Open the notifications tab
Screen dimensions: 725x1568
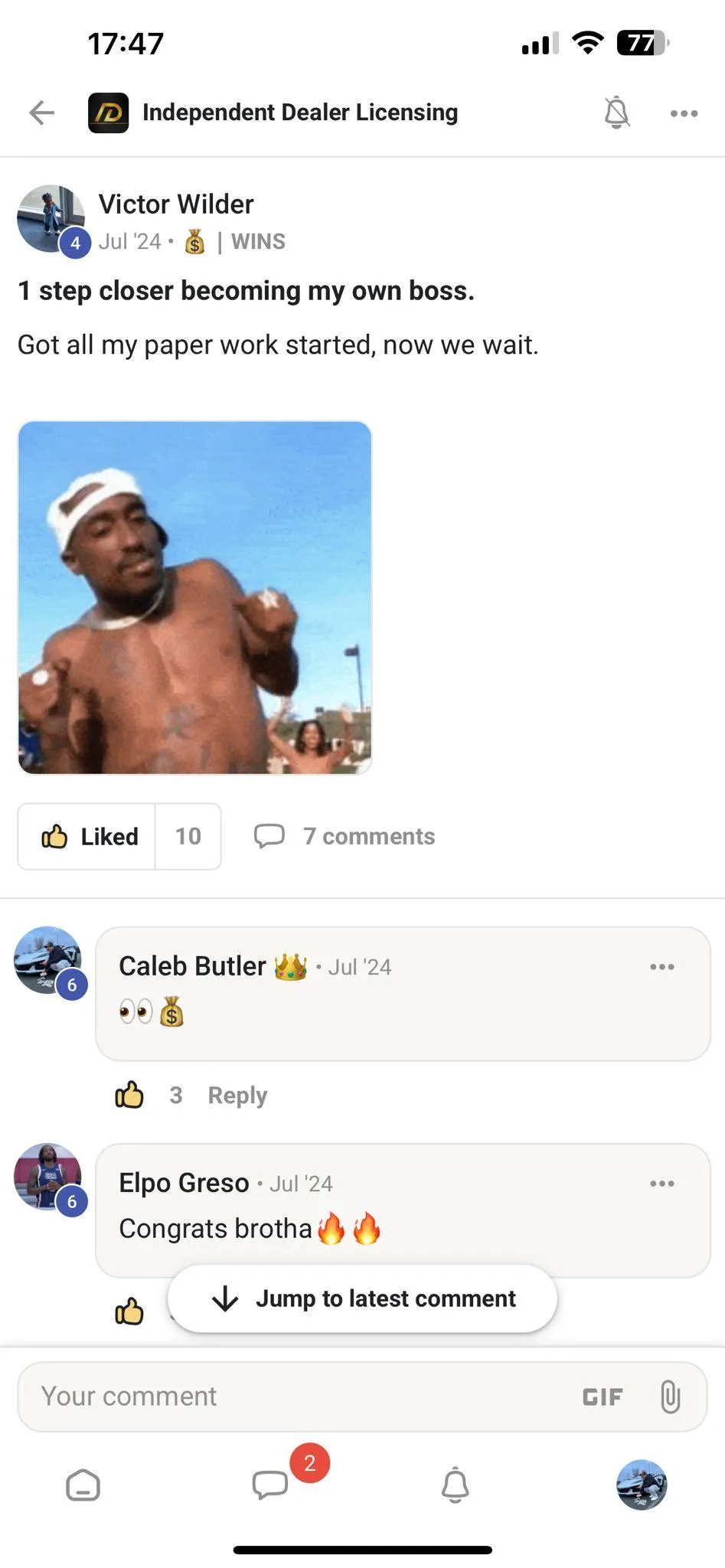click(x=456, y=1485)
